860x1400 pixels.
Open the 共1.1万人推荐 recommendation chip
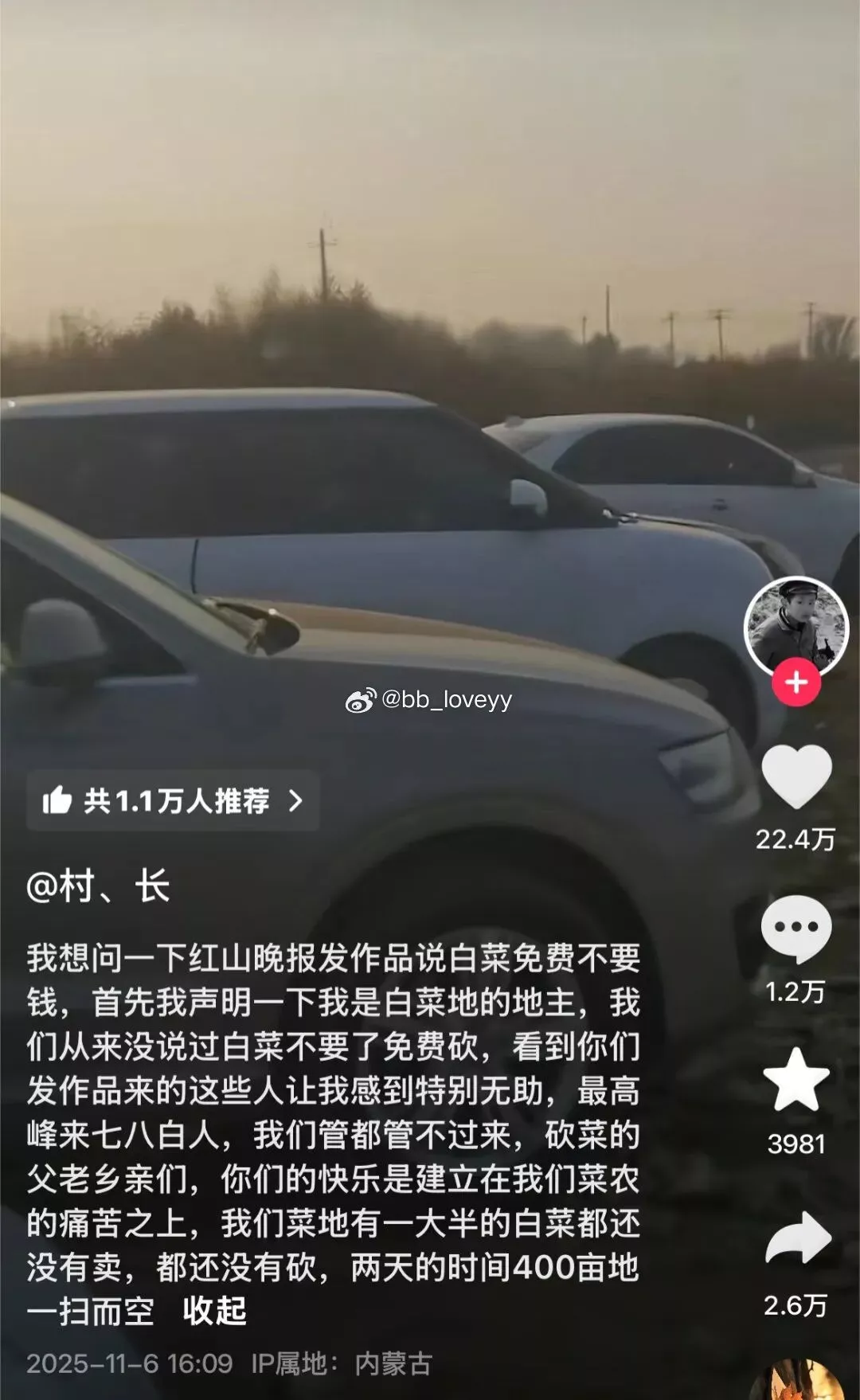(x=173, y=800)
